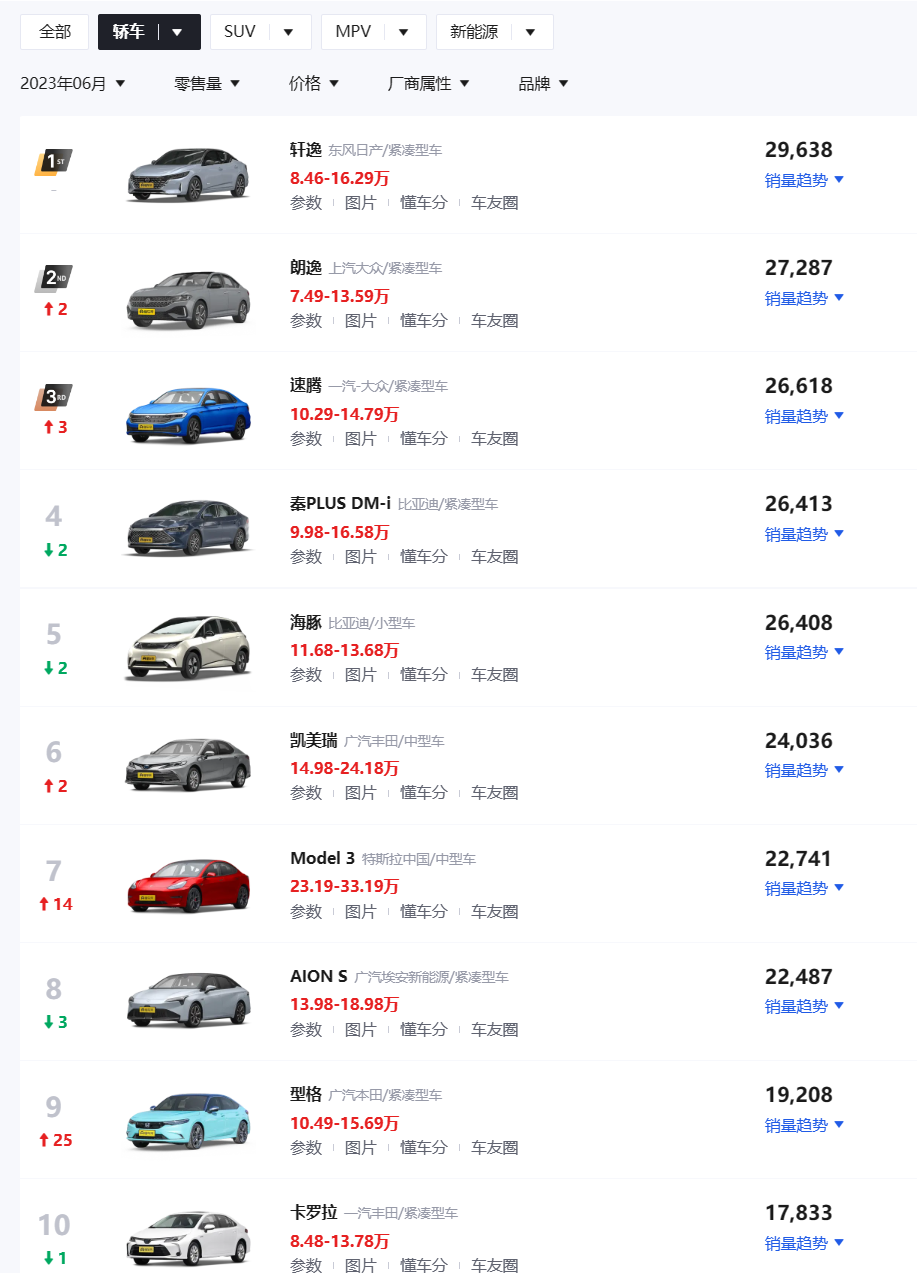Expand the 品牌 brand dropdown
Screen dimensions: 917x1273
pos(543,84)
